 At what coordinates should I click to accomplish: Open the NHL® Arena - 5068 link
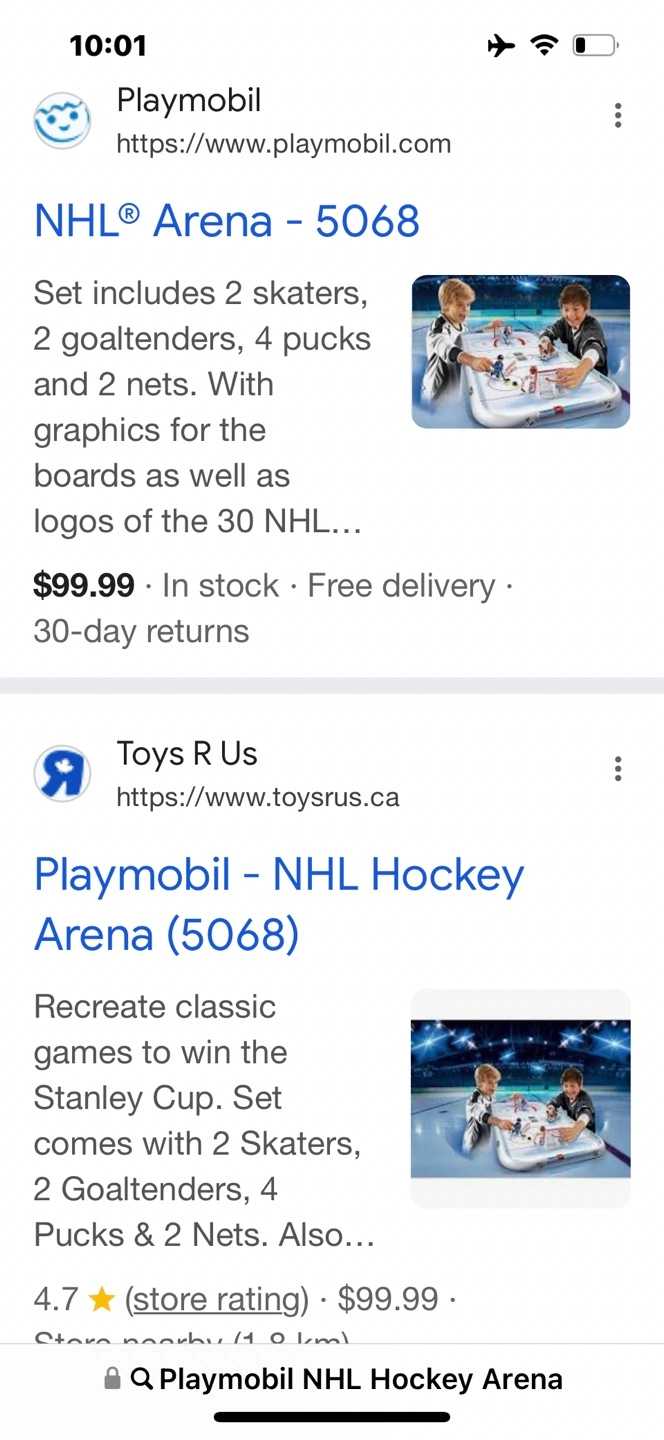[x=227, y=221]
